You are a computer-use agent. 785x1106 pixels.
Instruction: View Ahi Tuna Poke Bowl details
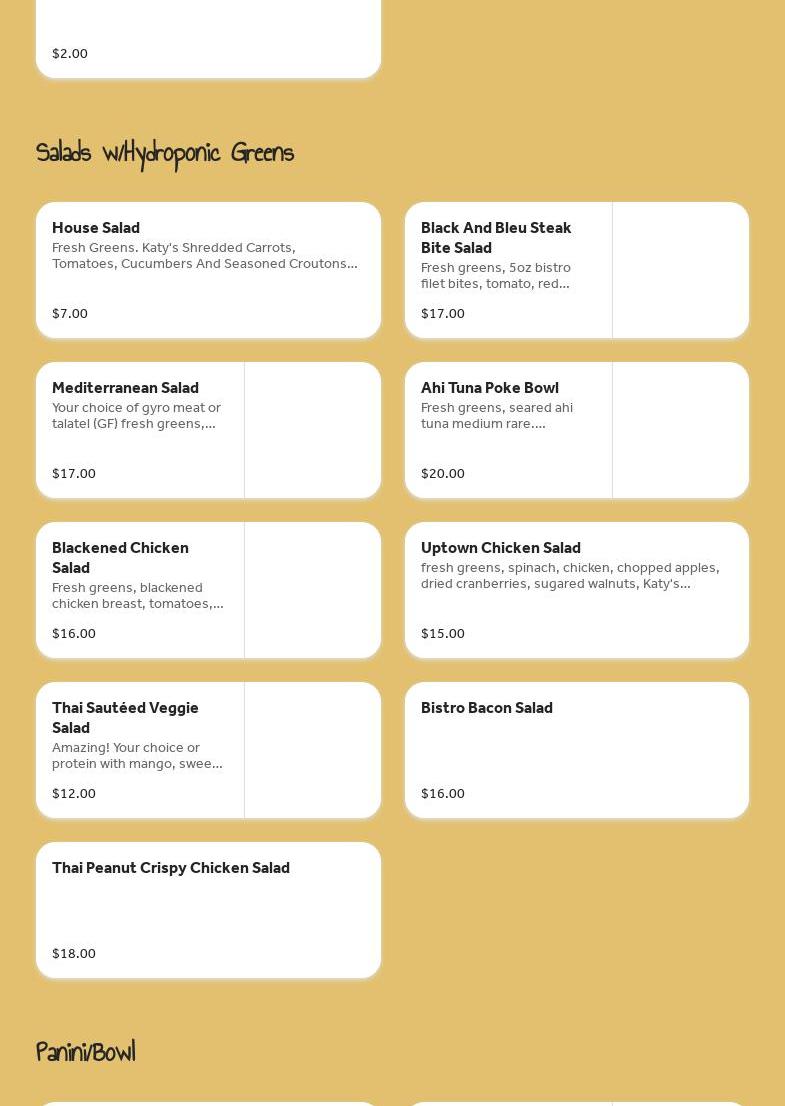pos(576,430)
